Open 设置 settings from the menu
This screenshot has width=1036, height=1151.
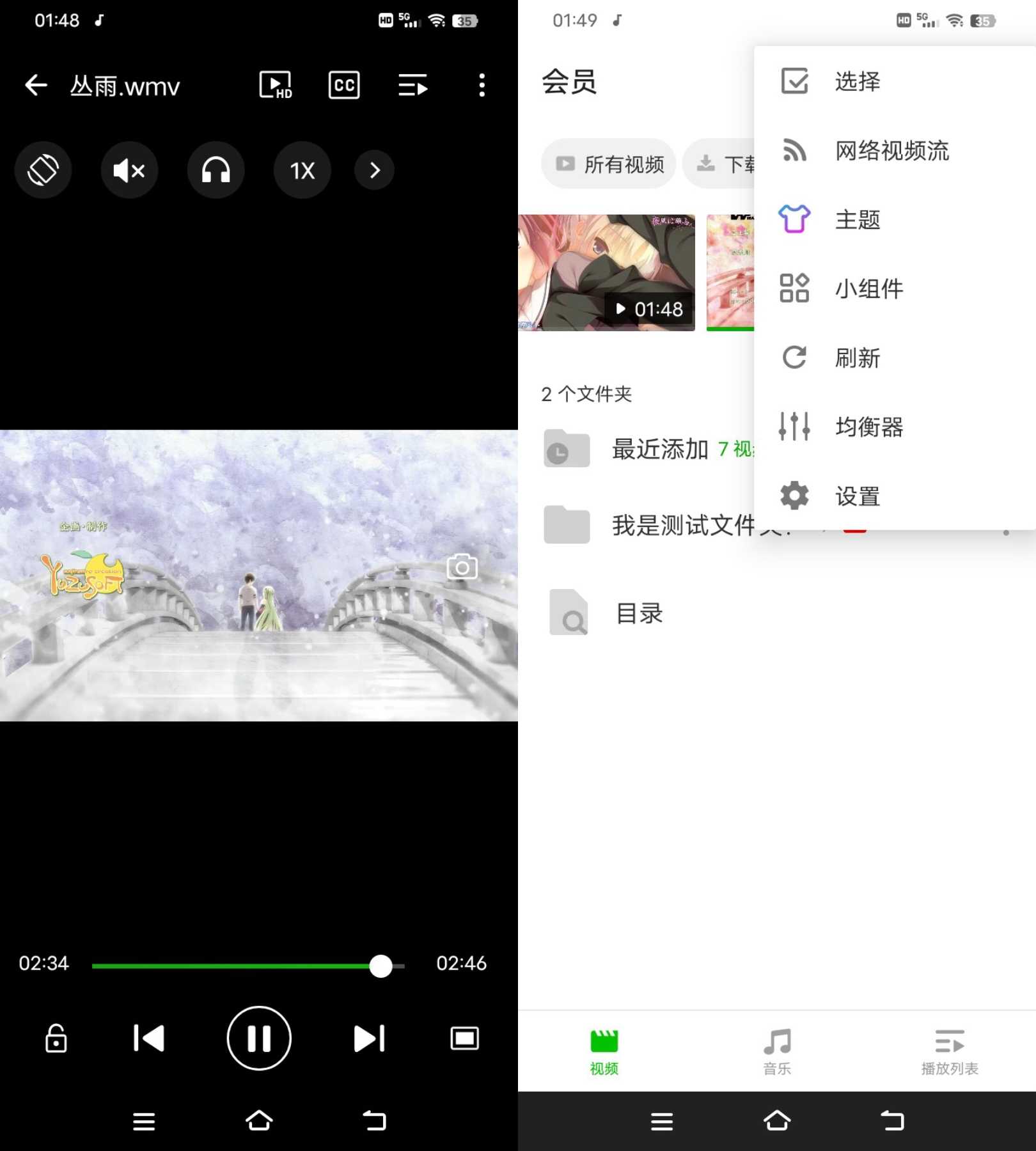[x=857, y=496]
